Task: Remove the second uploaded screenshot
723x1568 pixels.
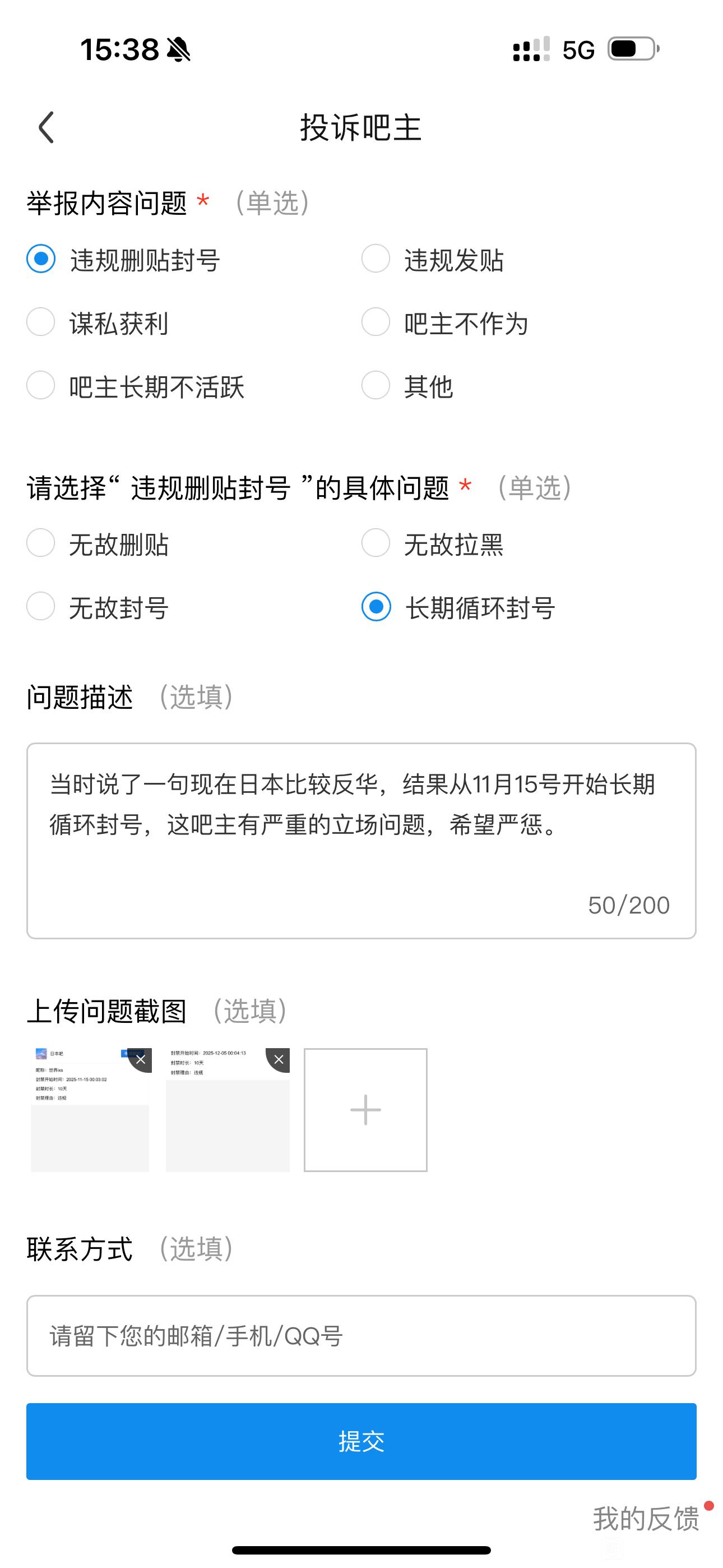Action: coord(279,1060)
